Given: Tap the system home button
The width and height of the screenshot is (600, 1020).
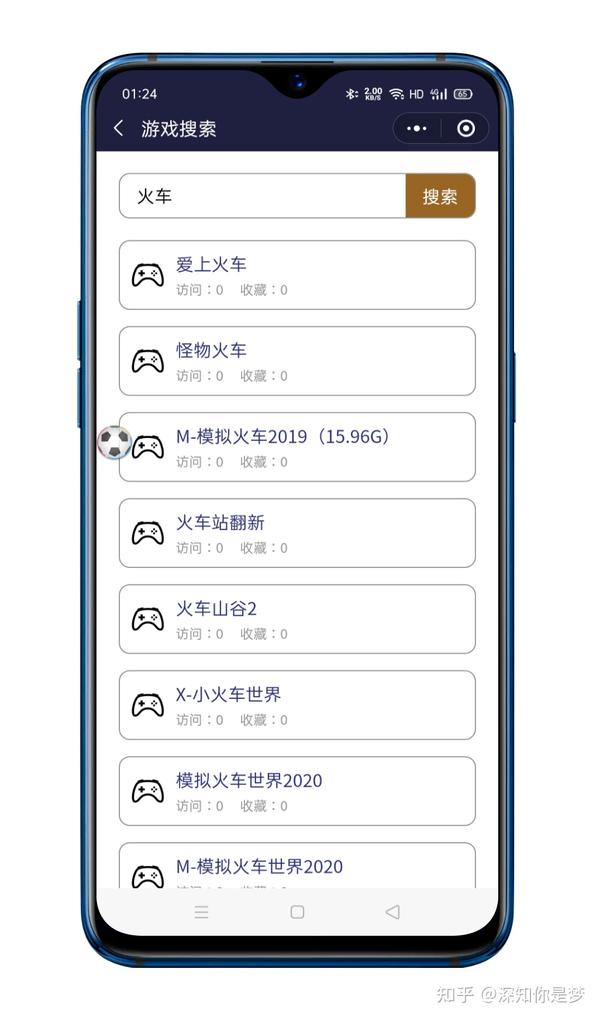Looking at the screenshot, I should tap(297, 912).
